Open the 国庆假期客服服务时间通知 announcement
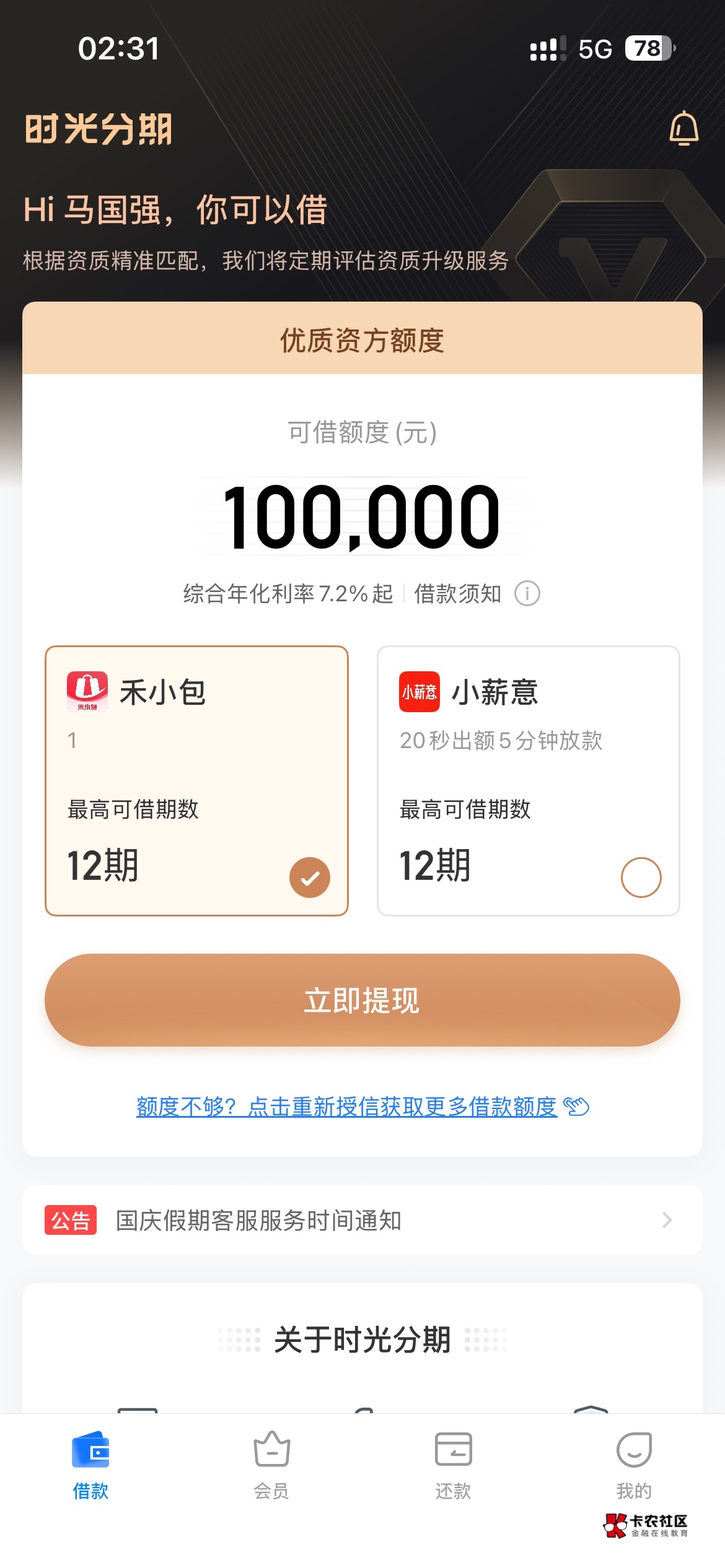725x1568 pixels. [362, 1221]
